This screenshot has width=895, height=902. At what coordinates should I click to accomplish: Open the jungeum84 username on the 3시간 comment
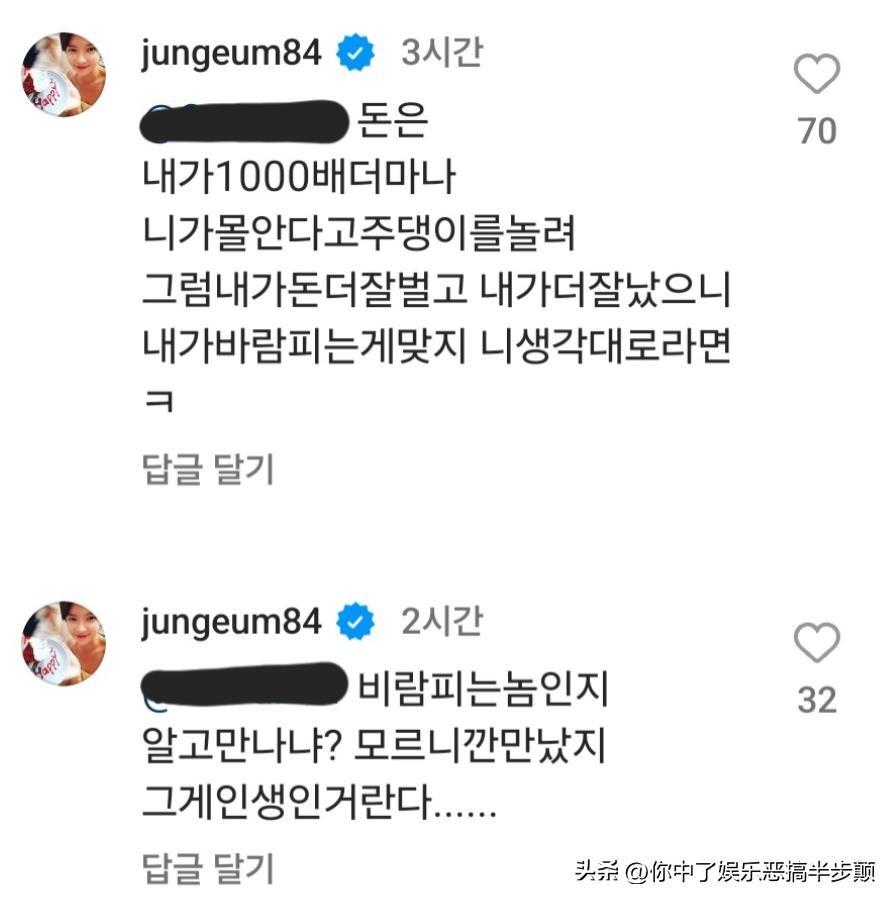point(232,53)
